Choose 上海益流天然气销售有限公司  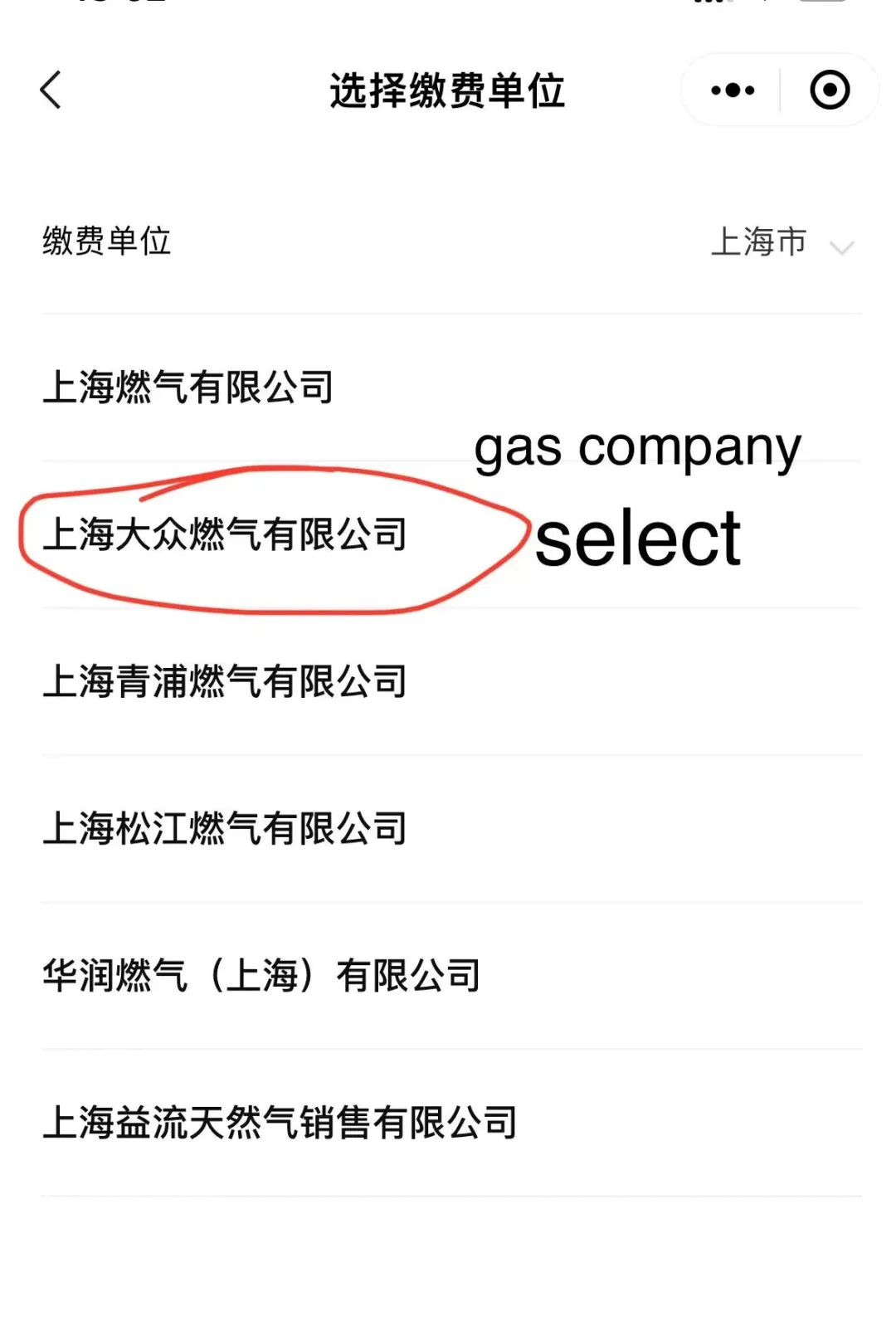point(280,1122)
